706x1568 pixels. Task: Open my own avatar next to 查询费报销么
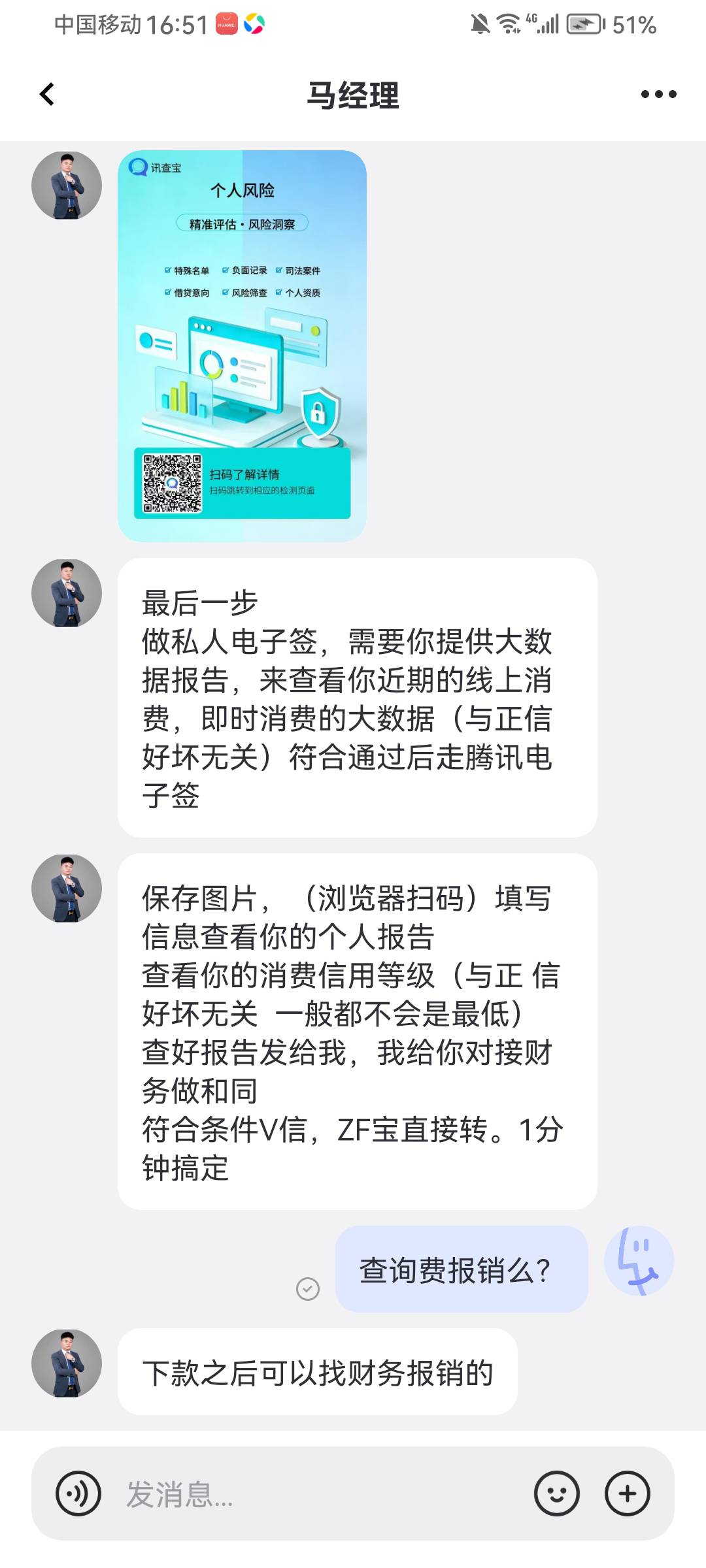point(639,1261)
